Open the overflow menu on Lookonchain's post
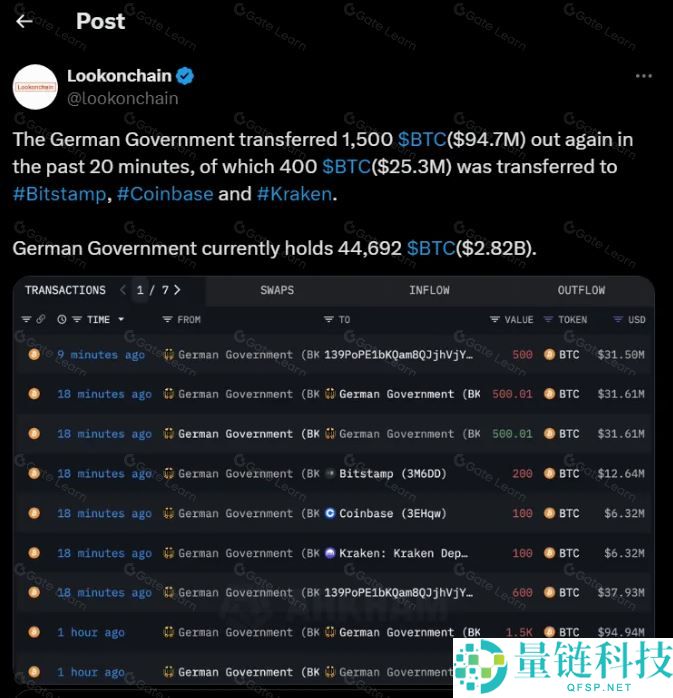 click(644, 76)
